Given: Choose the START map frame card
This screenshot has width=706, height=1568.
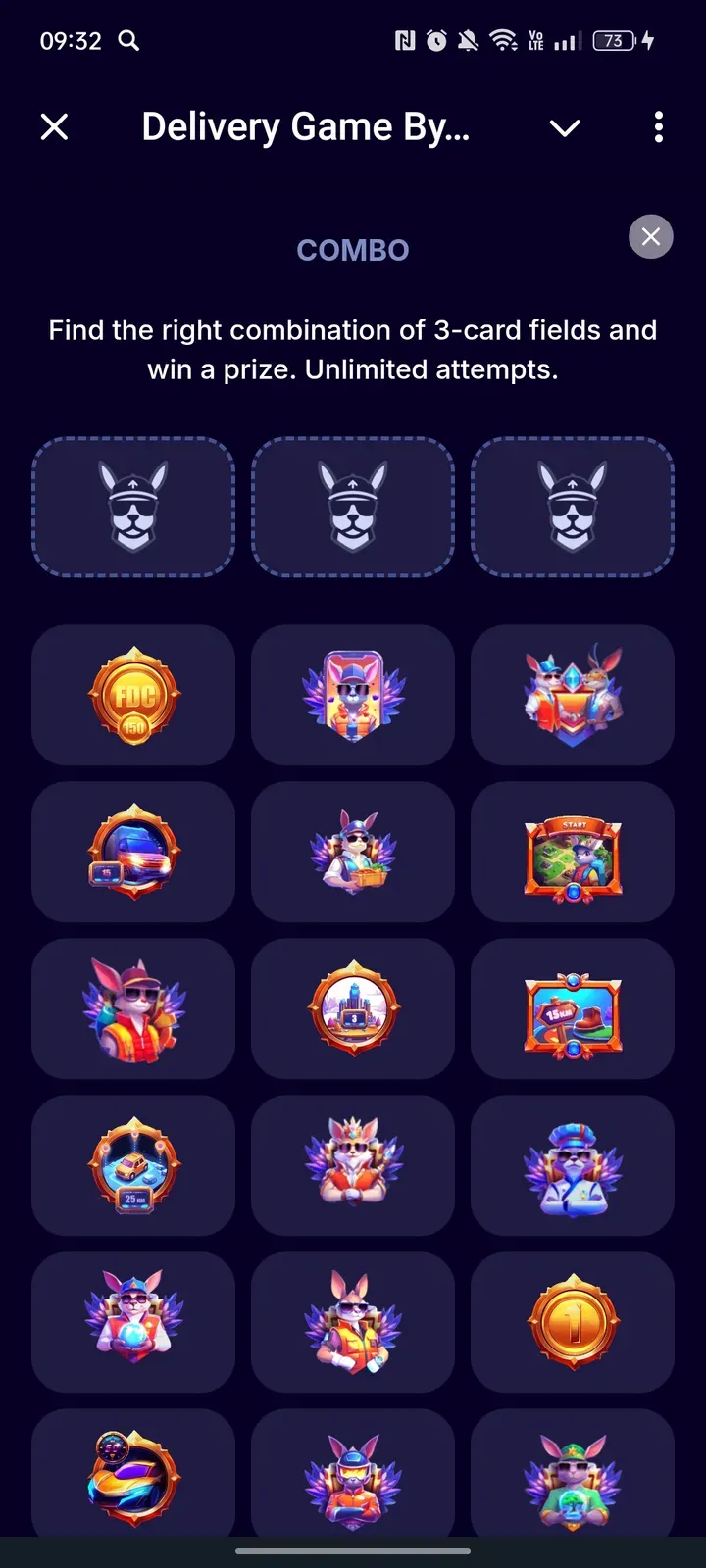Looking at the screenshot, I should click(x=573, y=852).
